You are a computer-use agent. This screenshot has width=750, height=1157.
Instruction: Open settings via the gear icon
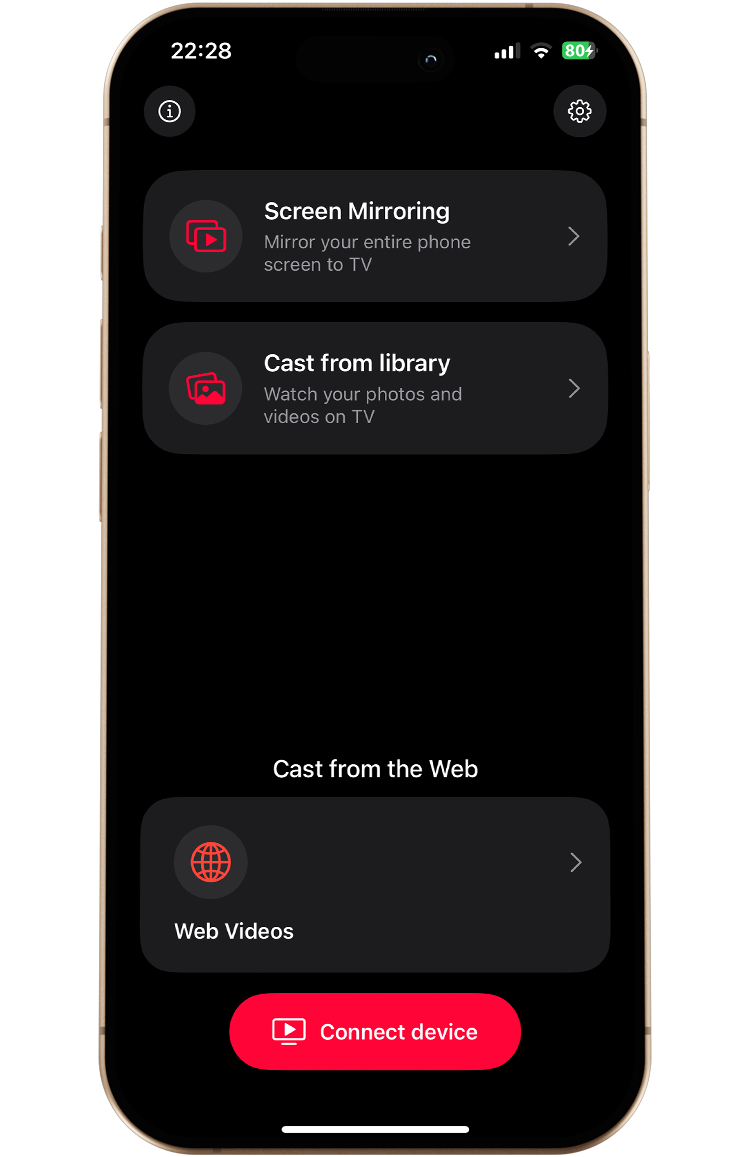click(580, 111)
